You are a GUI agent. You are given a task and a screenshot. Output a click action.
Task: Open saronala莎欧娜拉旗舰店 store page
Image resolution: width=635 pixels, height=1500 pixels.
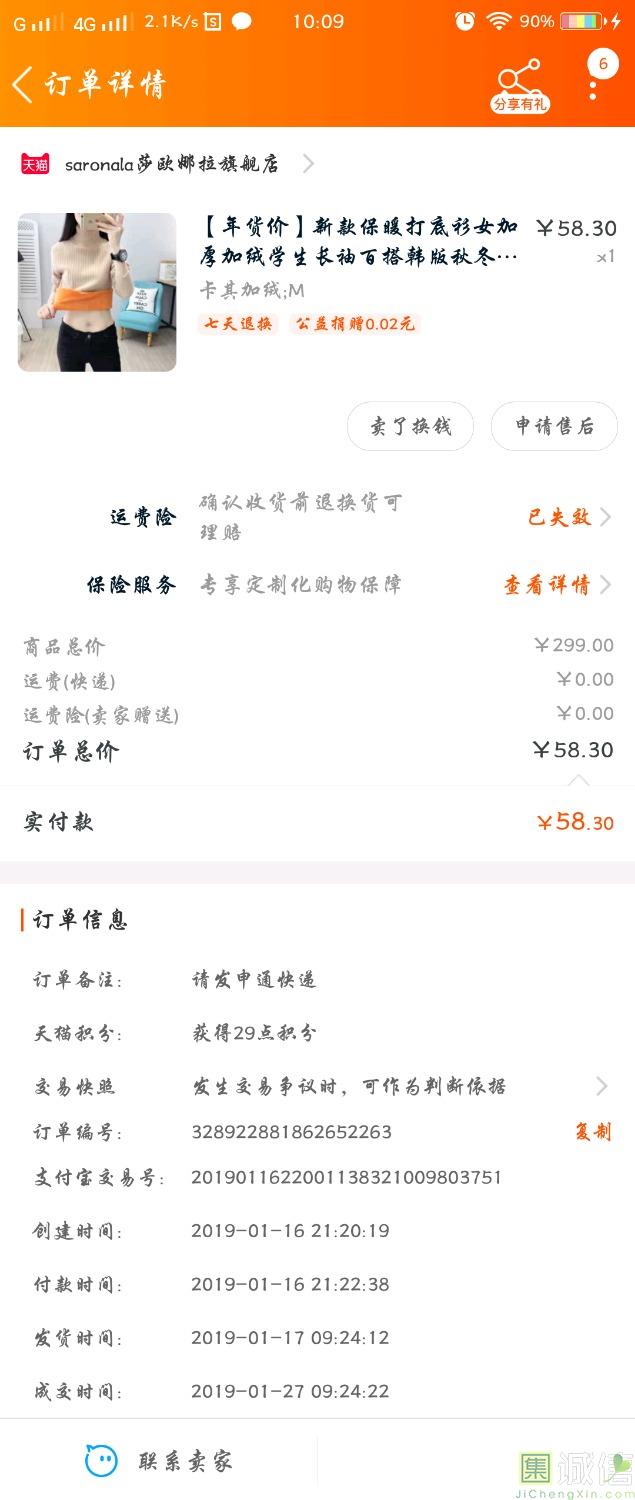tap(170, 164)
